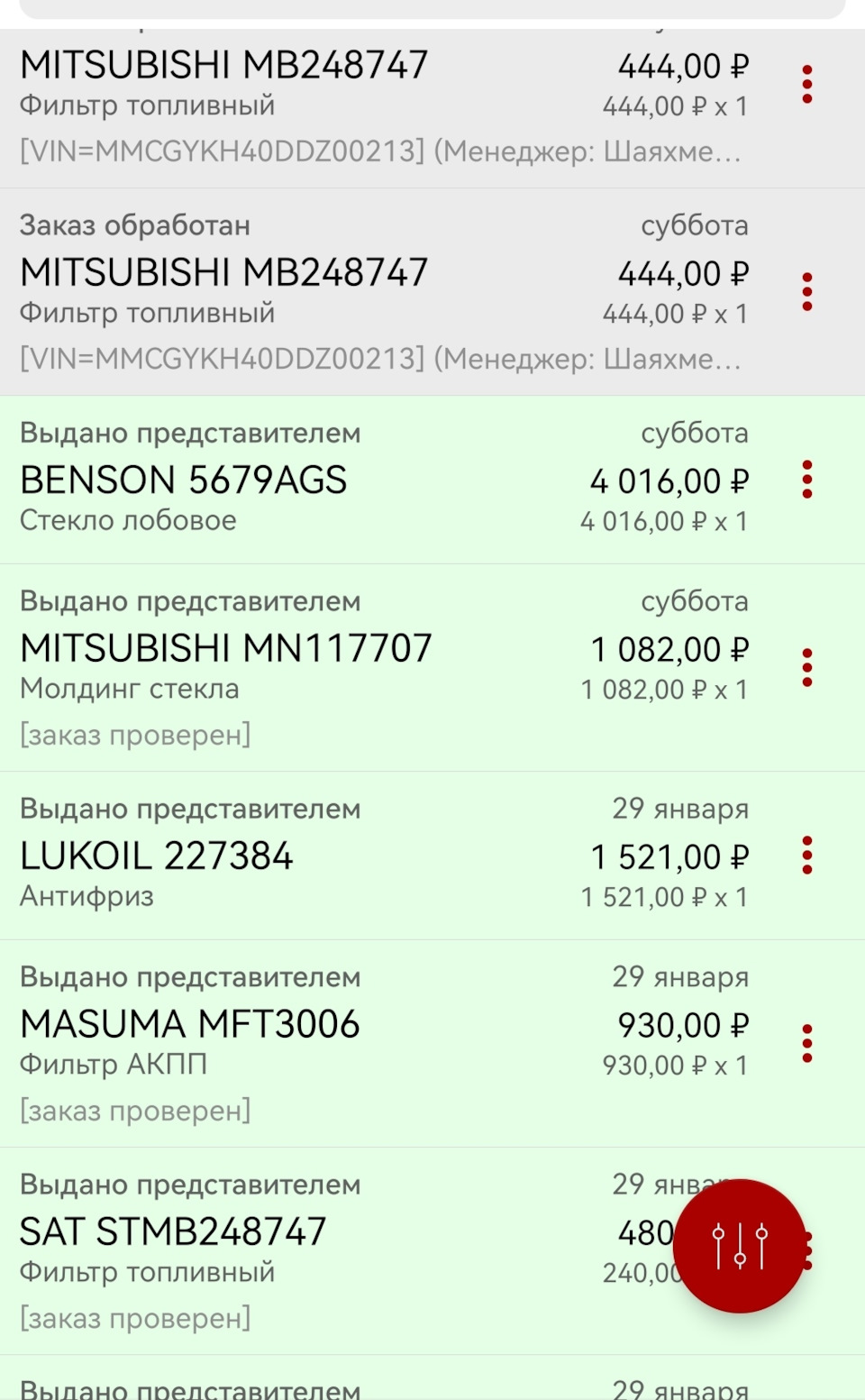Open the menu for SAT STMB248747 order
The width and height of the screenshot is (865, 1400).
coord(808,1249)
